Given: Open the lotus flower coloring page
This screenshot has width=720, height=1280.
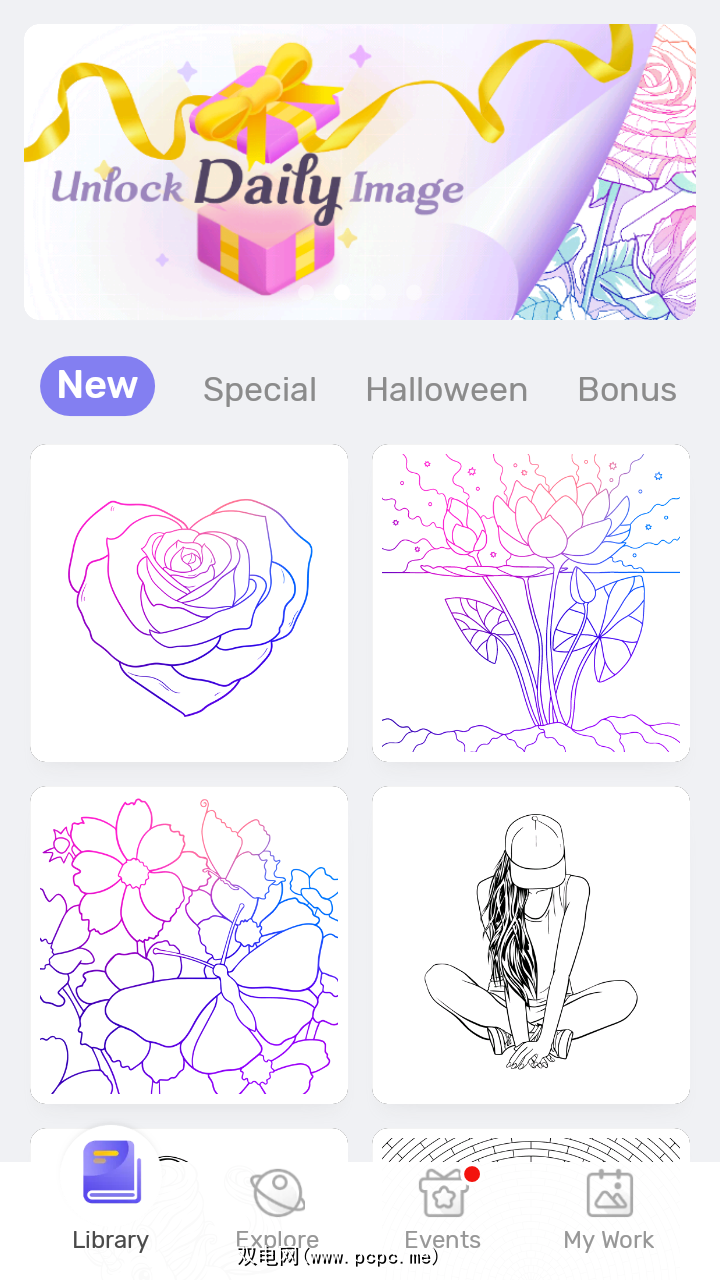Looking at the screenshot, I should (x=531, y=603).
